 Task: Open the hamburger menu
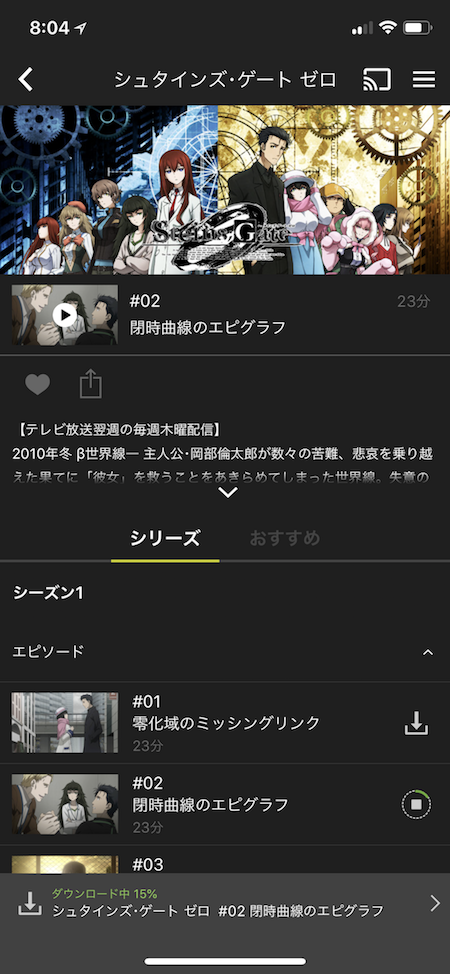tap(424, 80)
